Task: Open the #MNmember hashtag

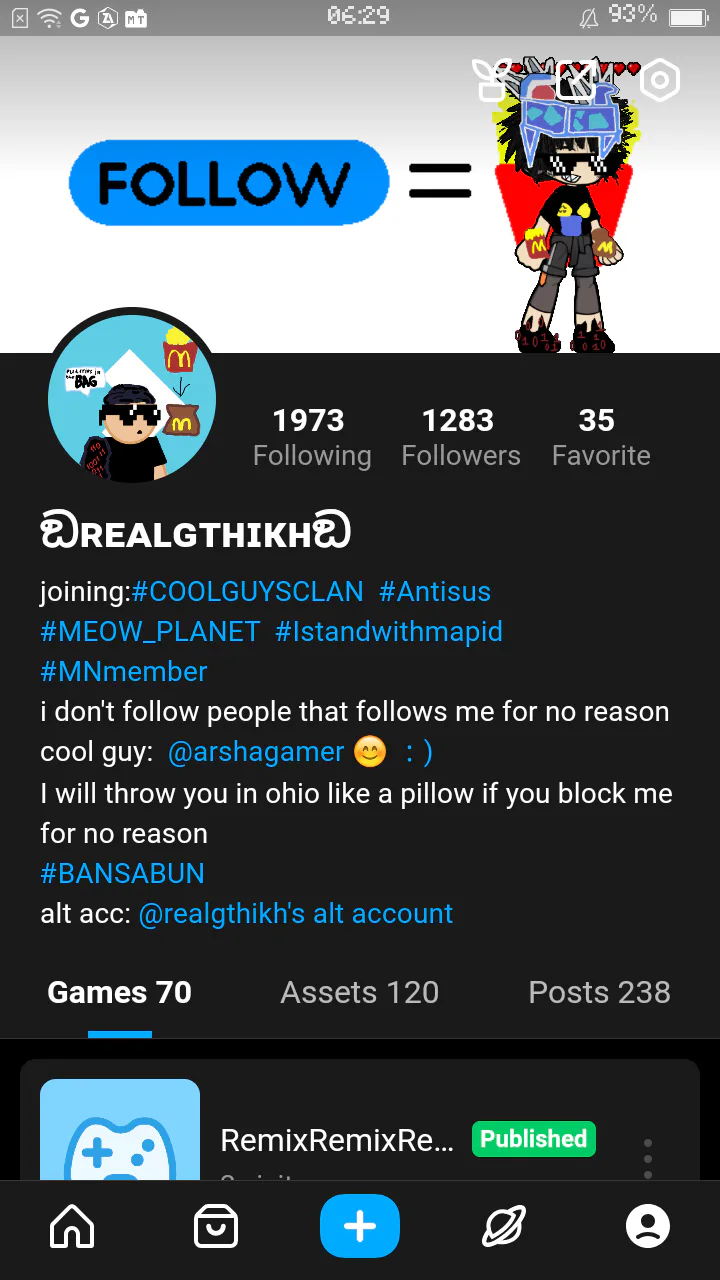Action: click(x=124, y=671)
